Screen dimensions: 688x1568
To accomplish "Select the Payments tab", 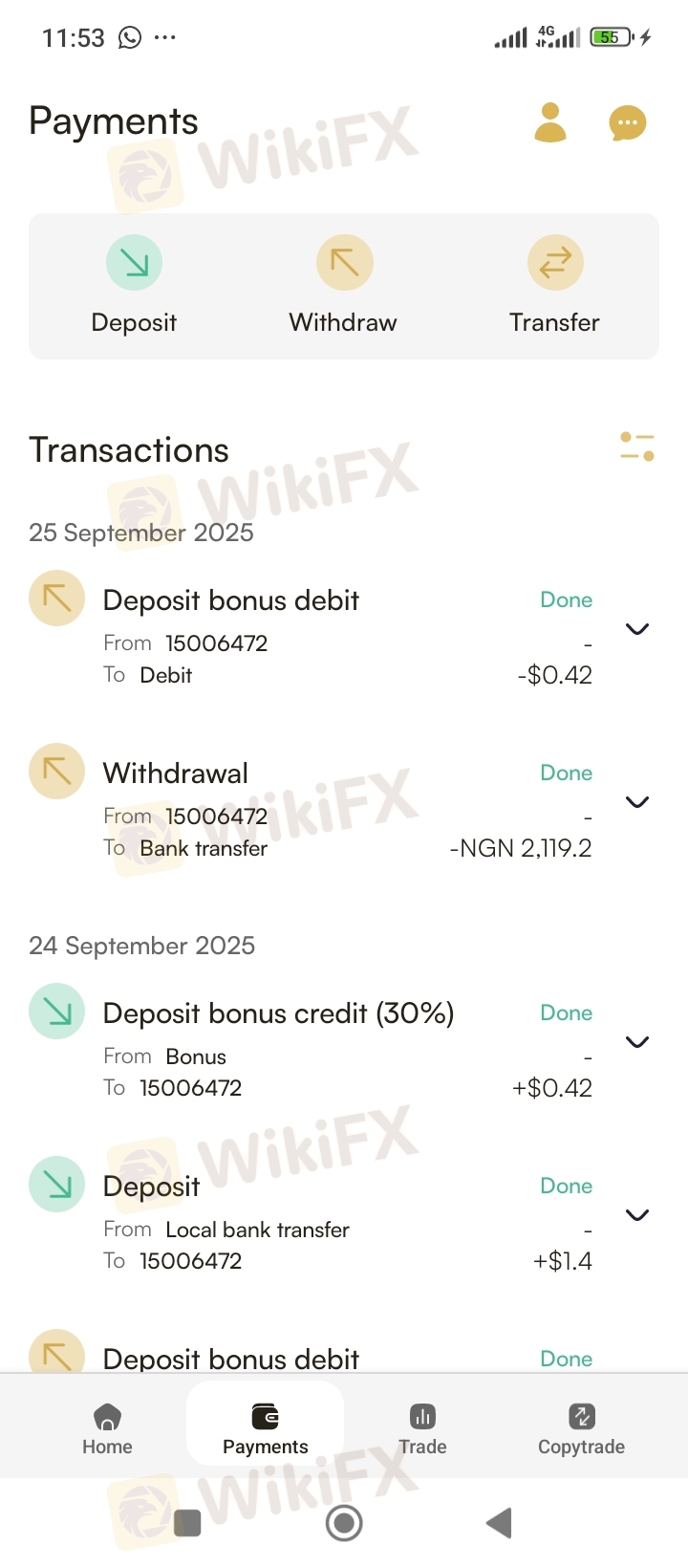I will pyautogui.click(x=265, y=1428).
